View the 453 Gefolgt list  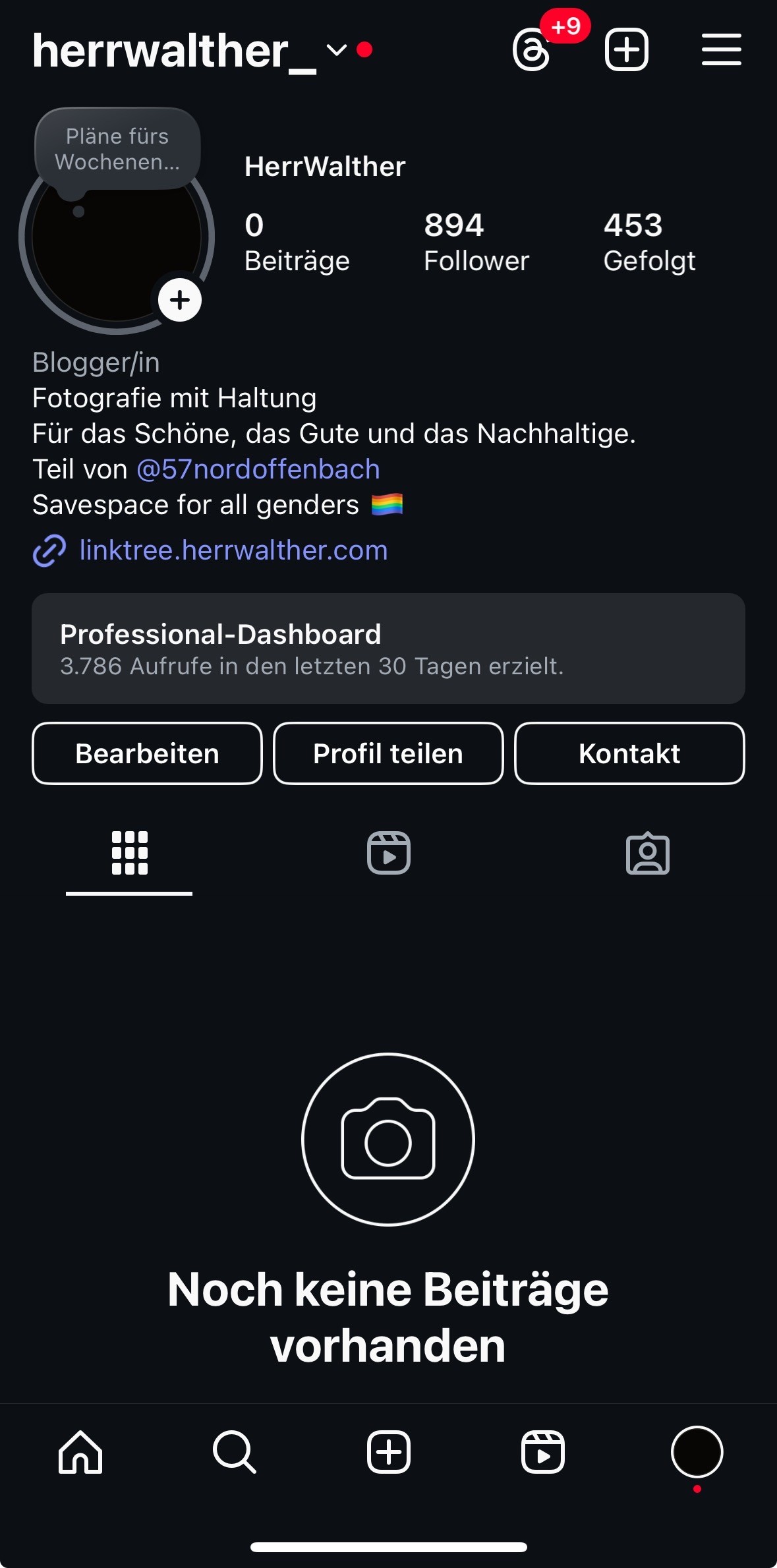(x=649, y=242)
